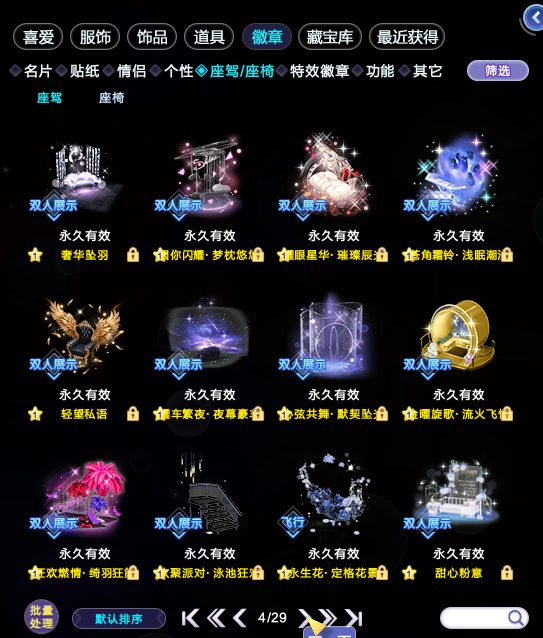Screen dimensions: 543x638
Task: Open 批量处理 batch processing
Action: 41,617
